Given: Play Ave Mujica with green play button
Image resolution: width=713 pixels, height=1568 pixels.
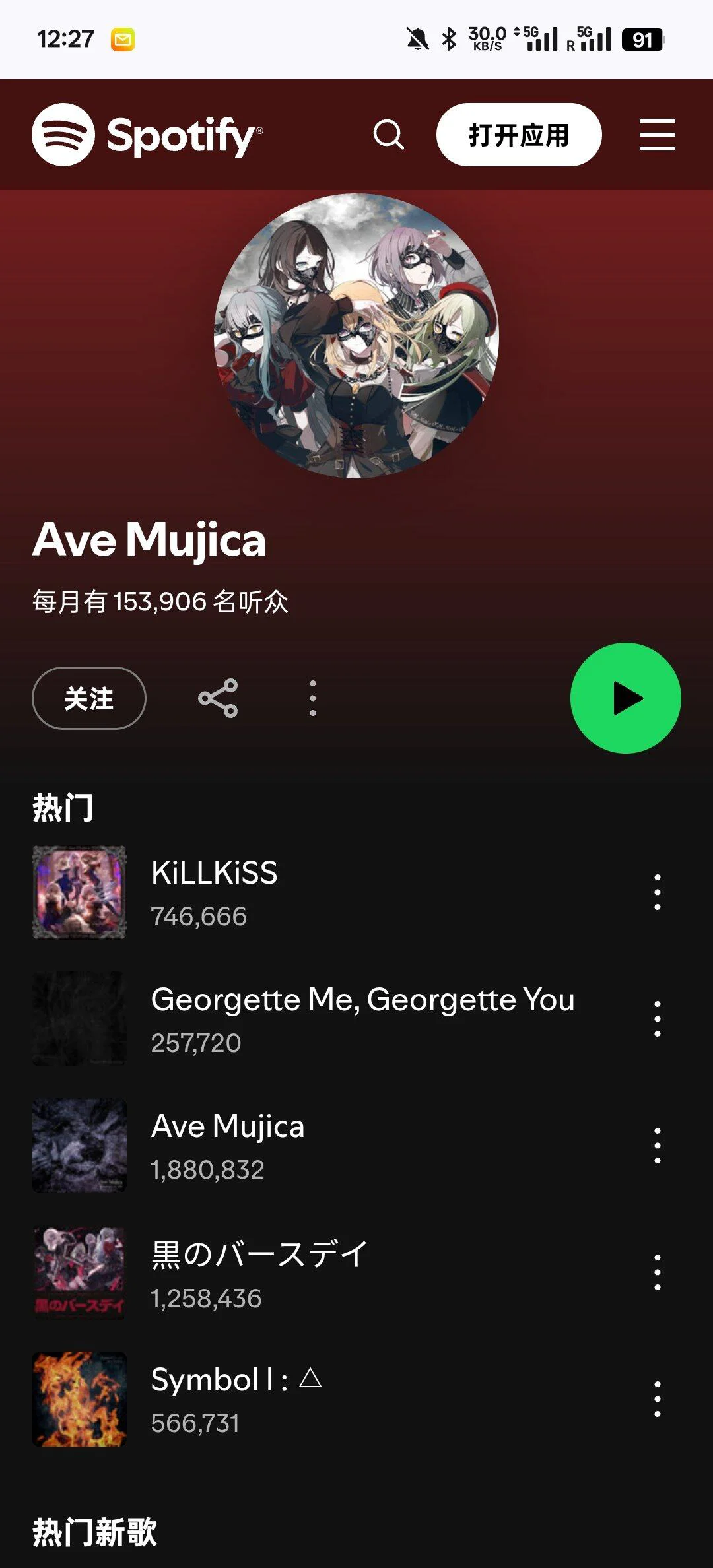Looking at the screenshot, I should click(625, 698).
